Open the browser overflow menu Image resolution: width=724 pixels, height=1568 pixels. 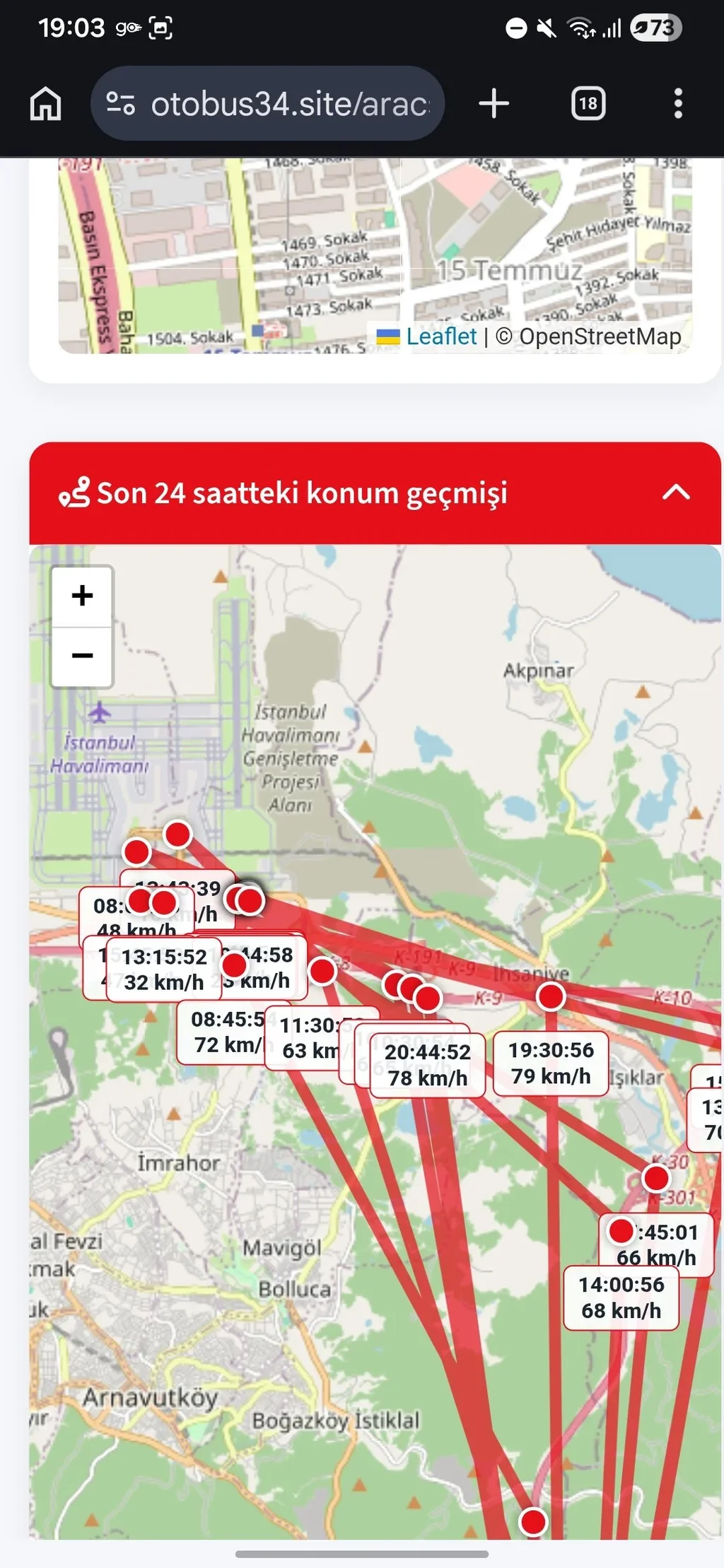click(x=677, y=104)
